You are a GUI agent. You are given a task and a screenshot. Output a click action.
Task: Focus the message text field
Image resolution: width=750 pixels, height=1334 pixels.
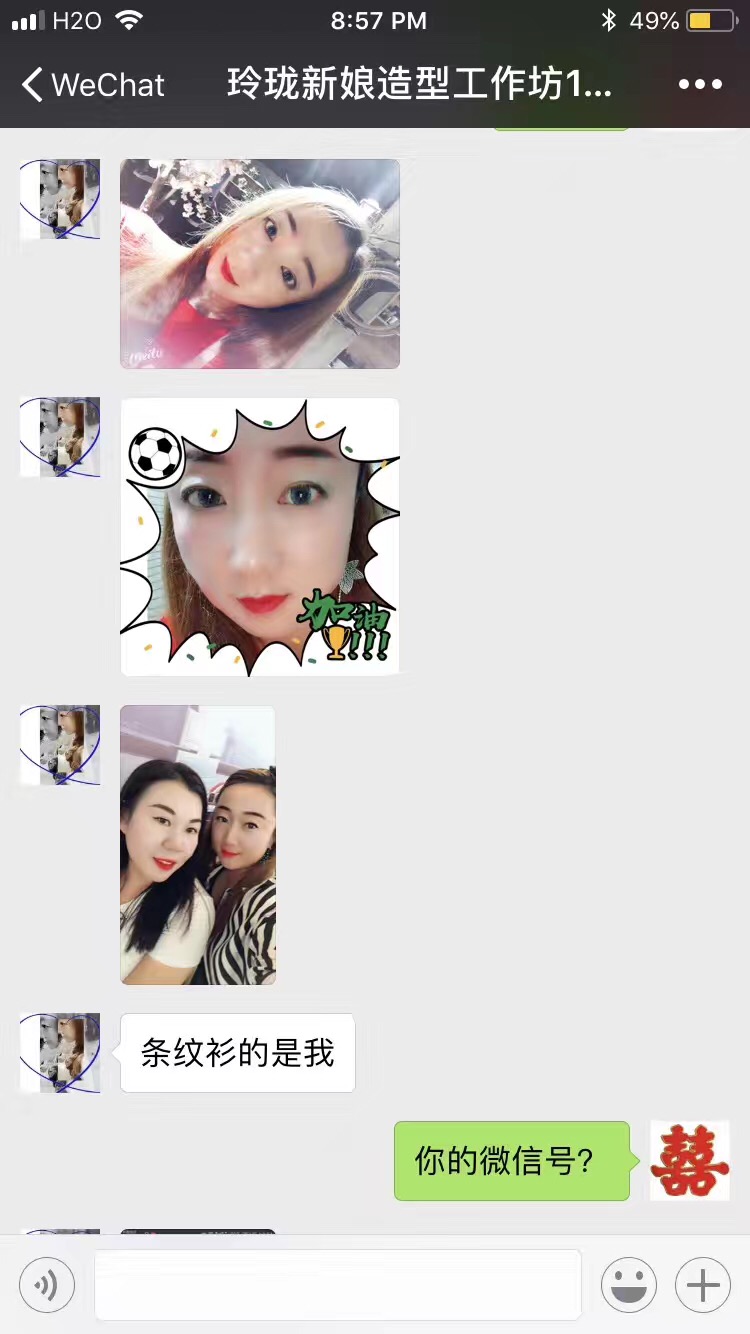[337, 1284]
